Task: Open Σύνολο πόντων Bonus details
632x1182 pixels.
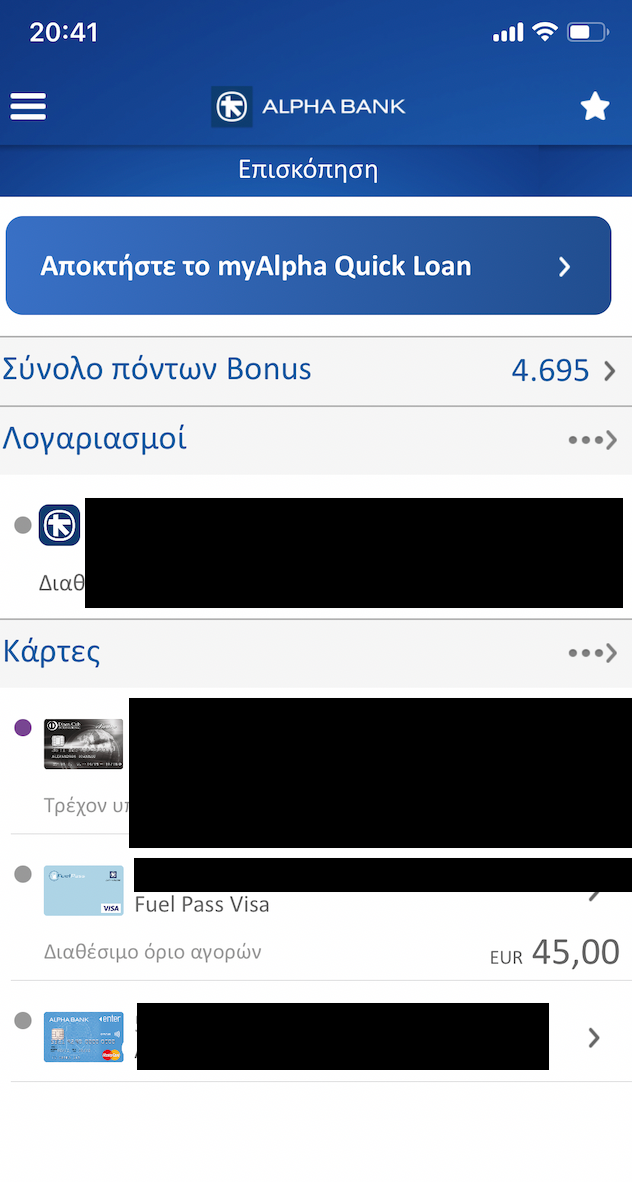Action: click(x=316, y=371)
